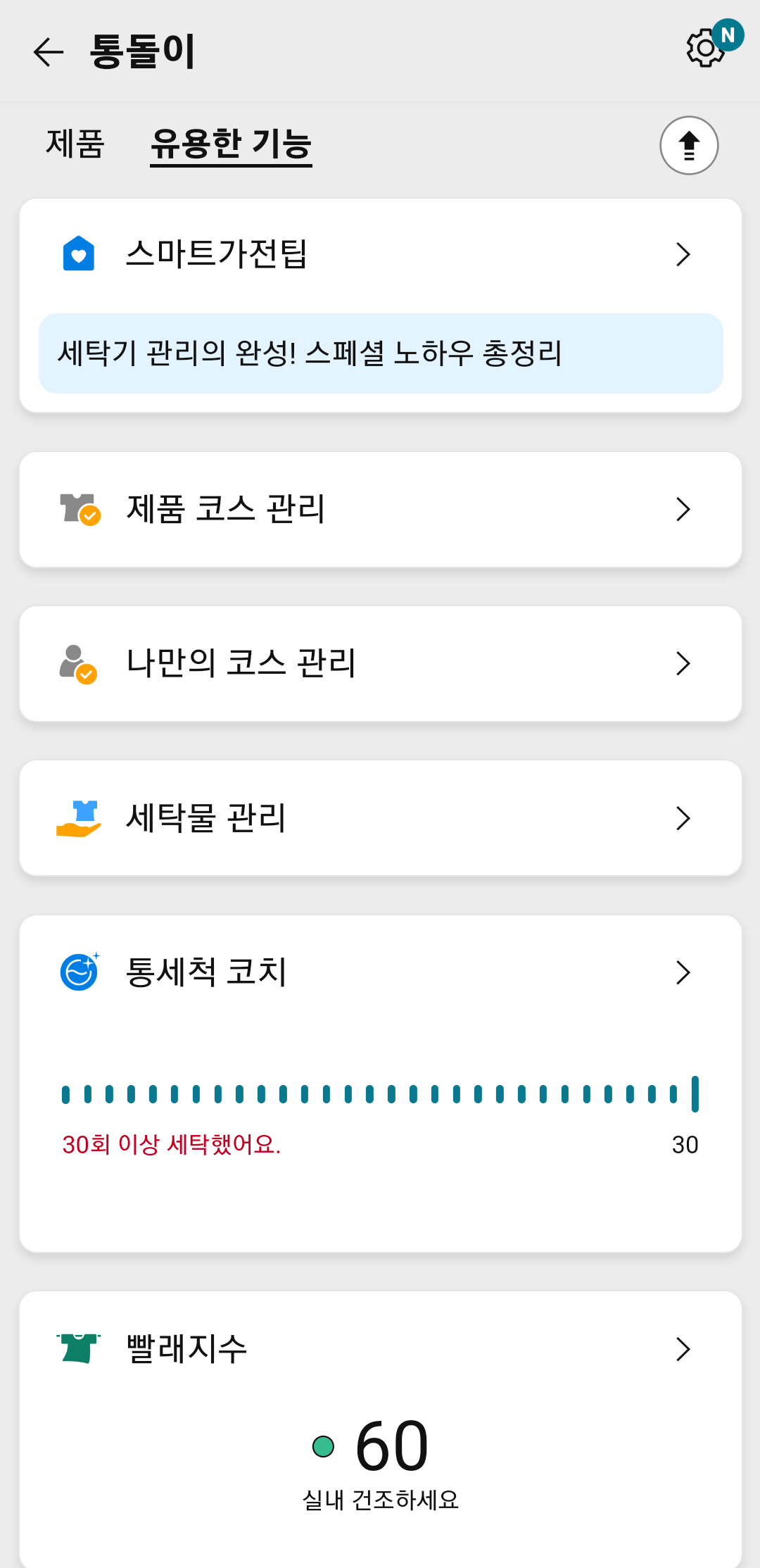Open 스마트가전팁

click(x=380, y=254)
